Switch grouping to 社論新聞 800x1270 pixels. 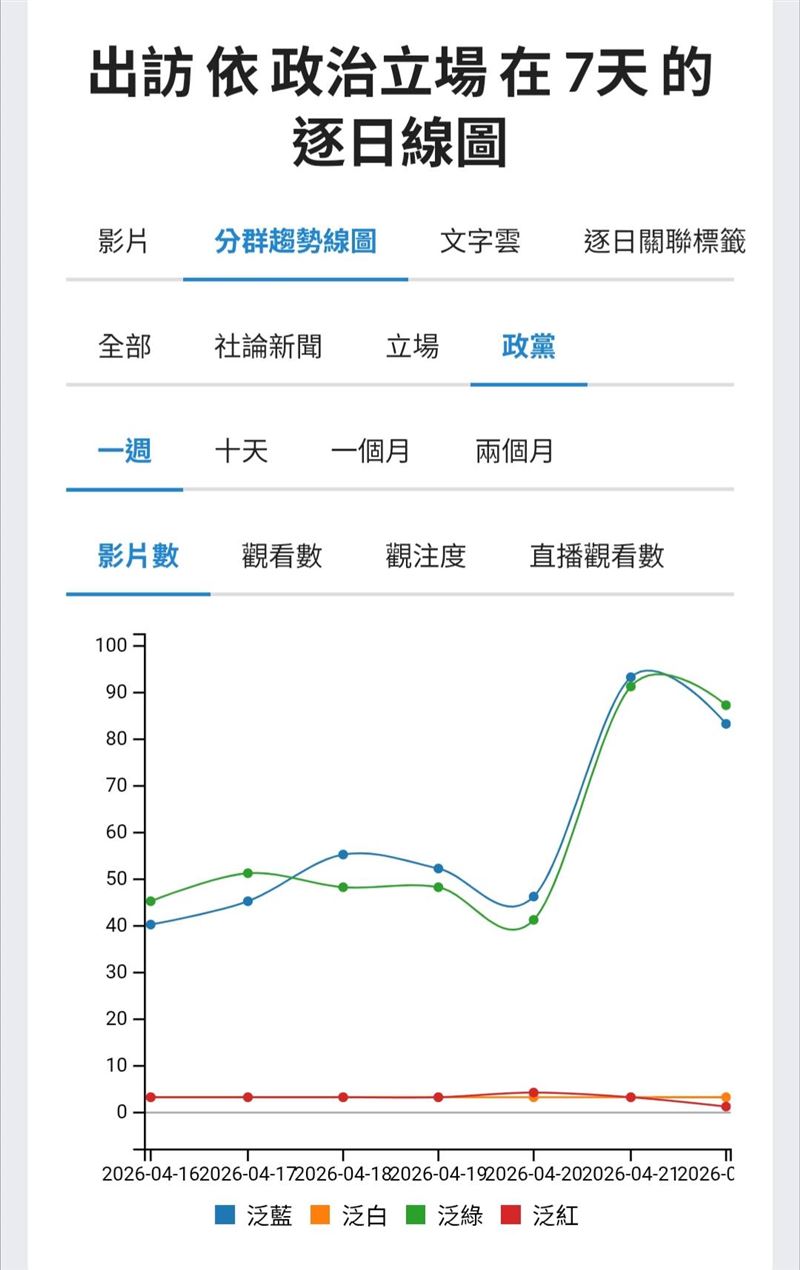[x=268, y=347]
